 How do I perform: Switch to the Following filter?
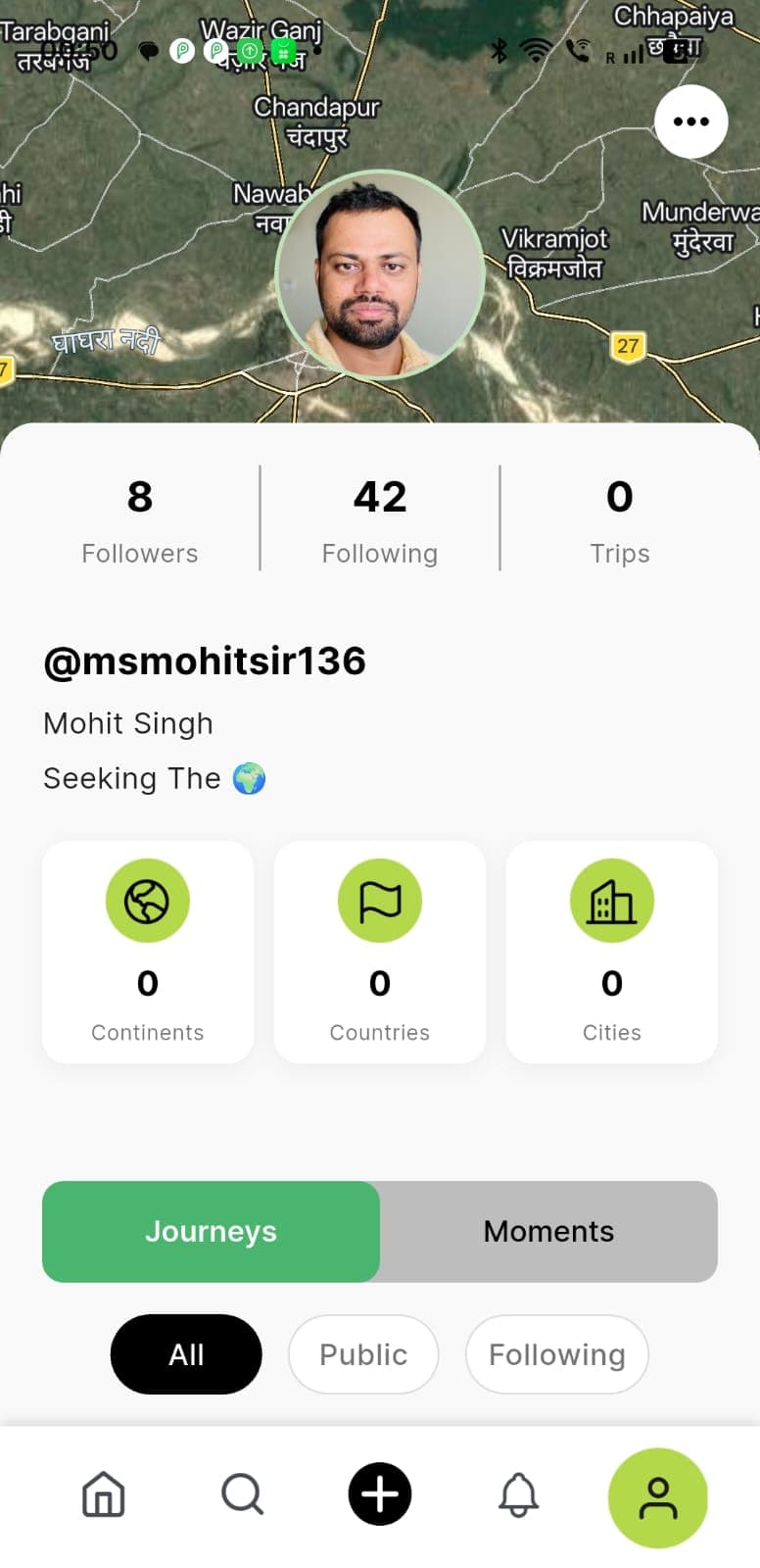(x=556, y=1354)
